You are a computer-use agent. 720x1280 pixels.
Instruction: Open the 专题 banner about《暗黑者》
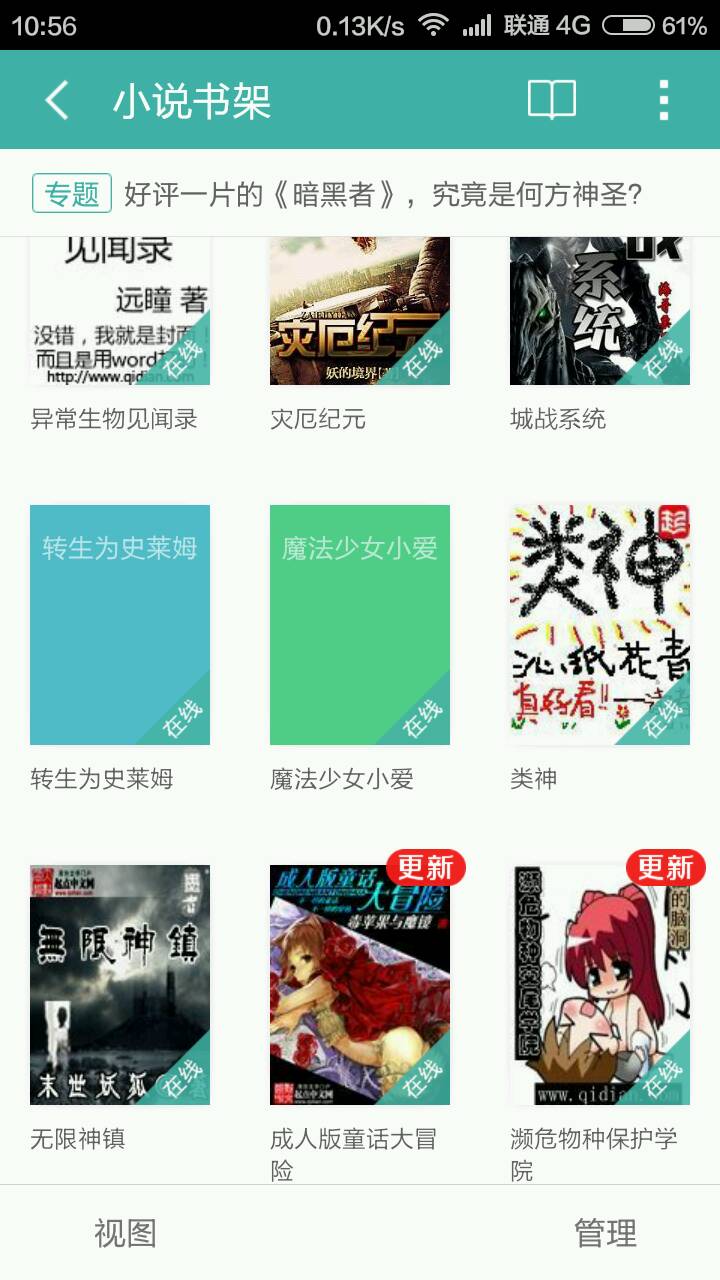(x=360, y=194)
